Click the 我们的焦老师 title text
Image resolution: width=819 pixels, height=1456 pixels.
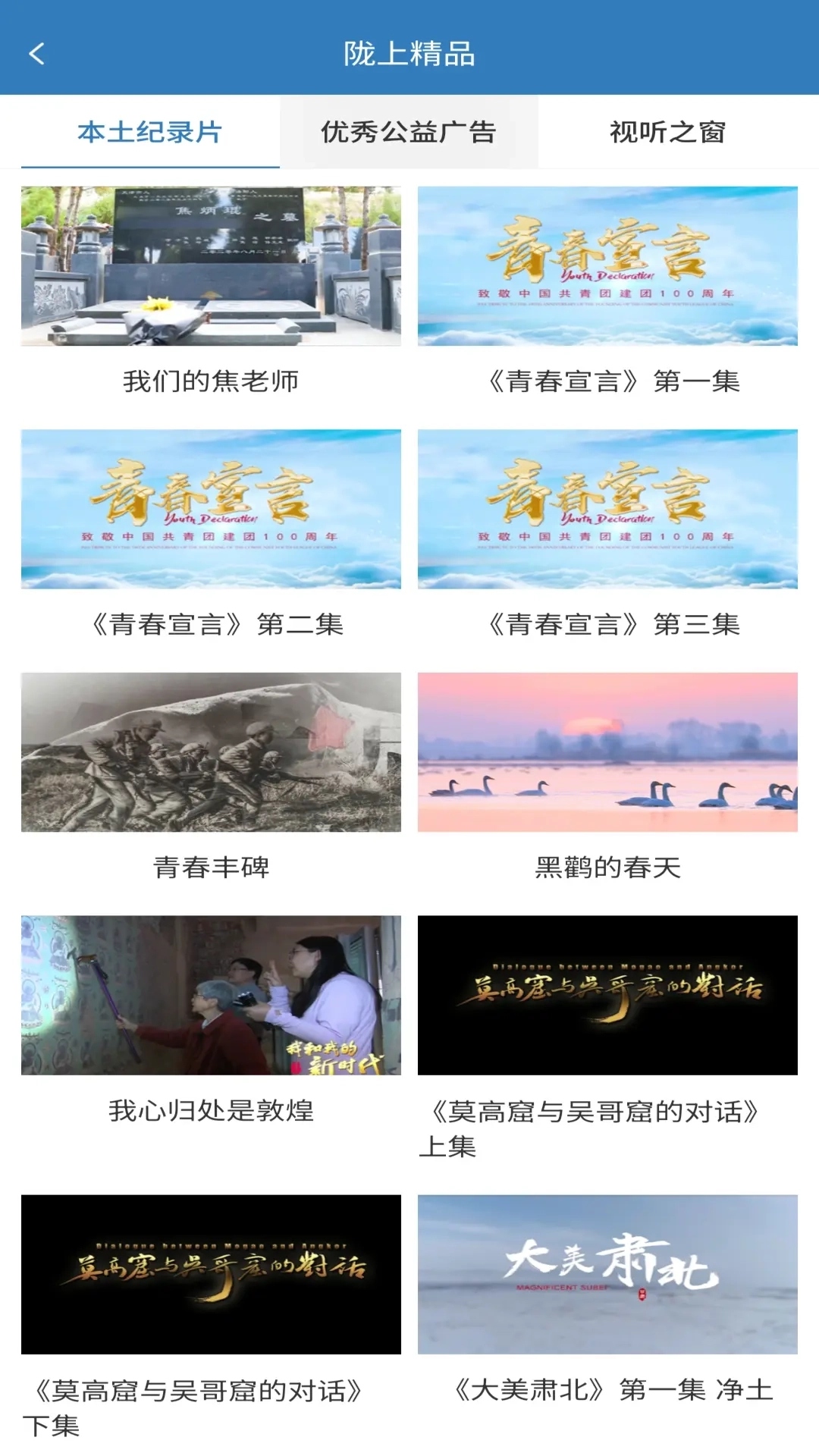209,381
